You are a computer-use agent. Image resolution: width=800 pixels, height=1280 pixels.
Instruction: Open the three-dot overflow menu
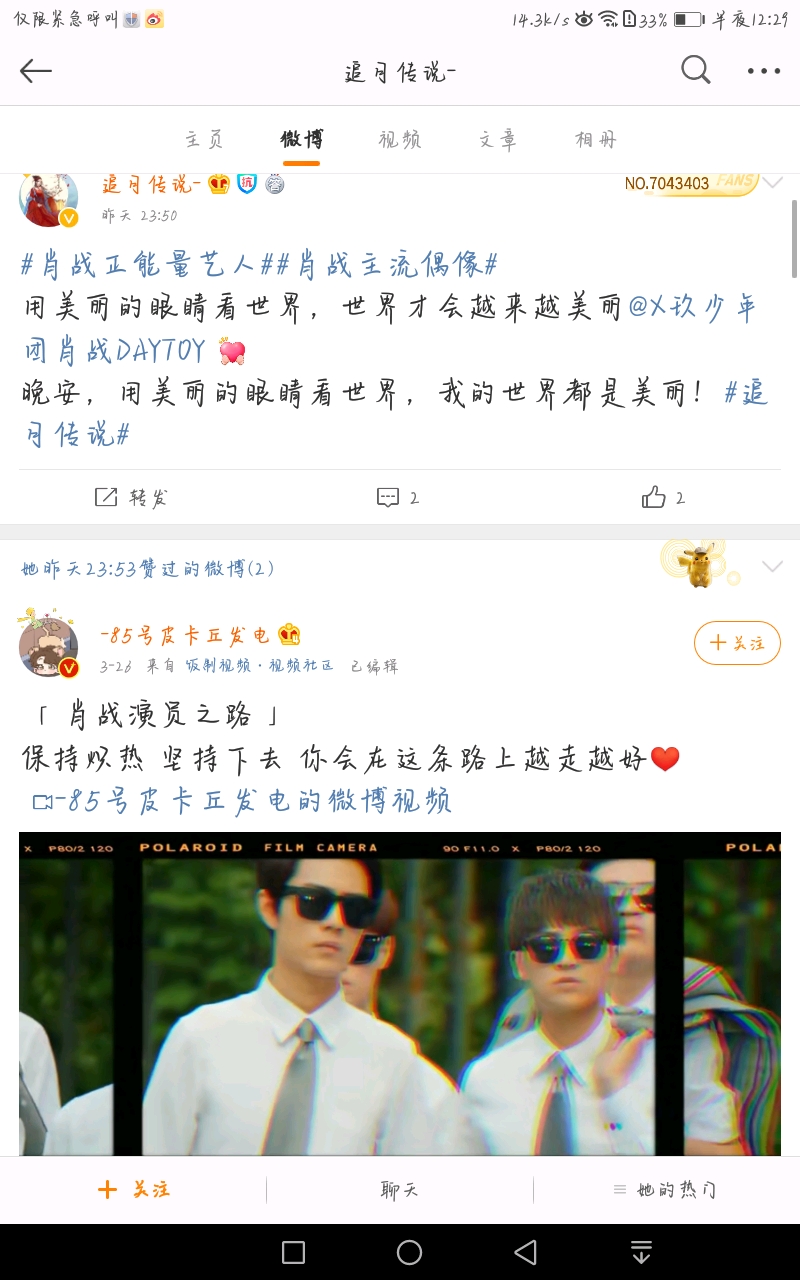[x=763, y=71]
